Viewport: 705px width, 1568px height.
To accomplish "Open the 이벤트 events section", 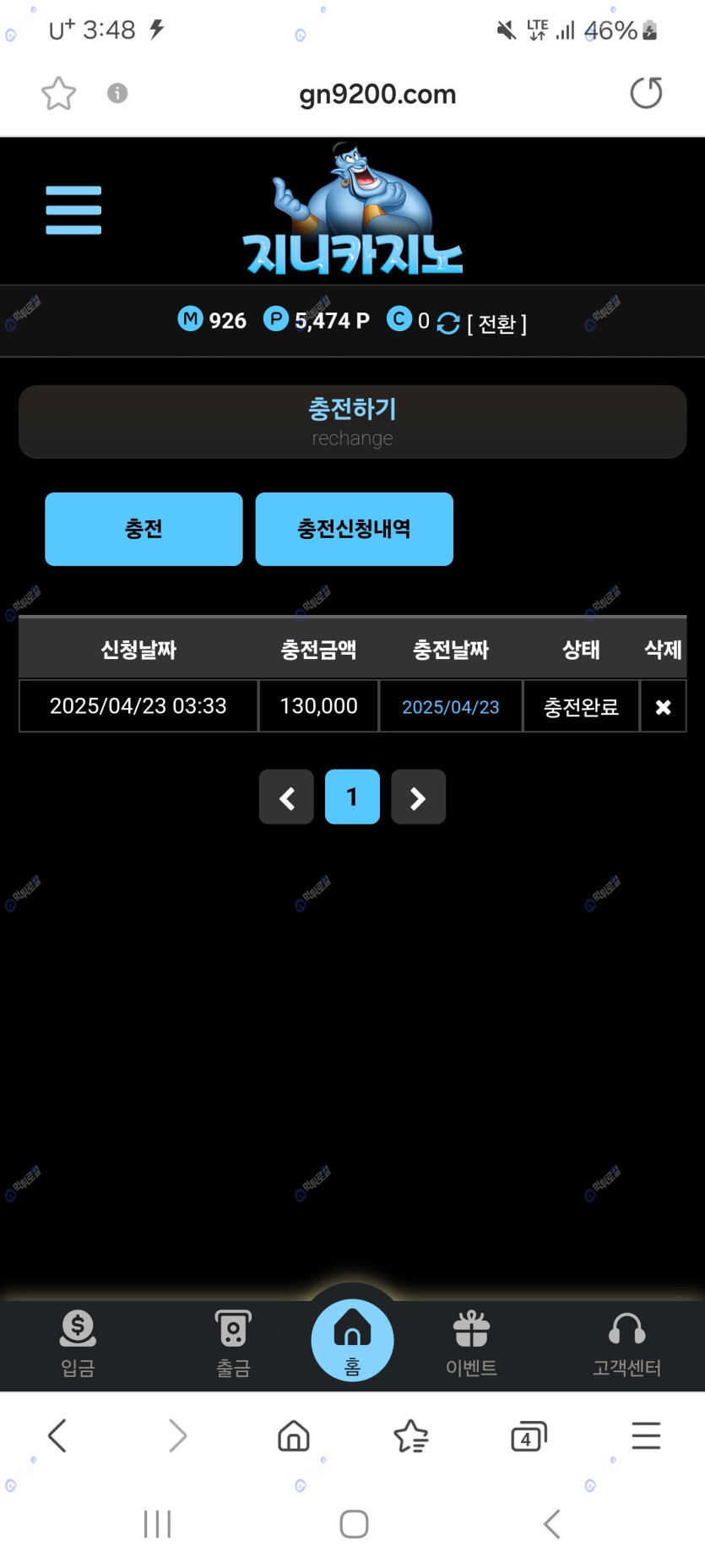I will click(471, 1343).
